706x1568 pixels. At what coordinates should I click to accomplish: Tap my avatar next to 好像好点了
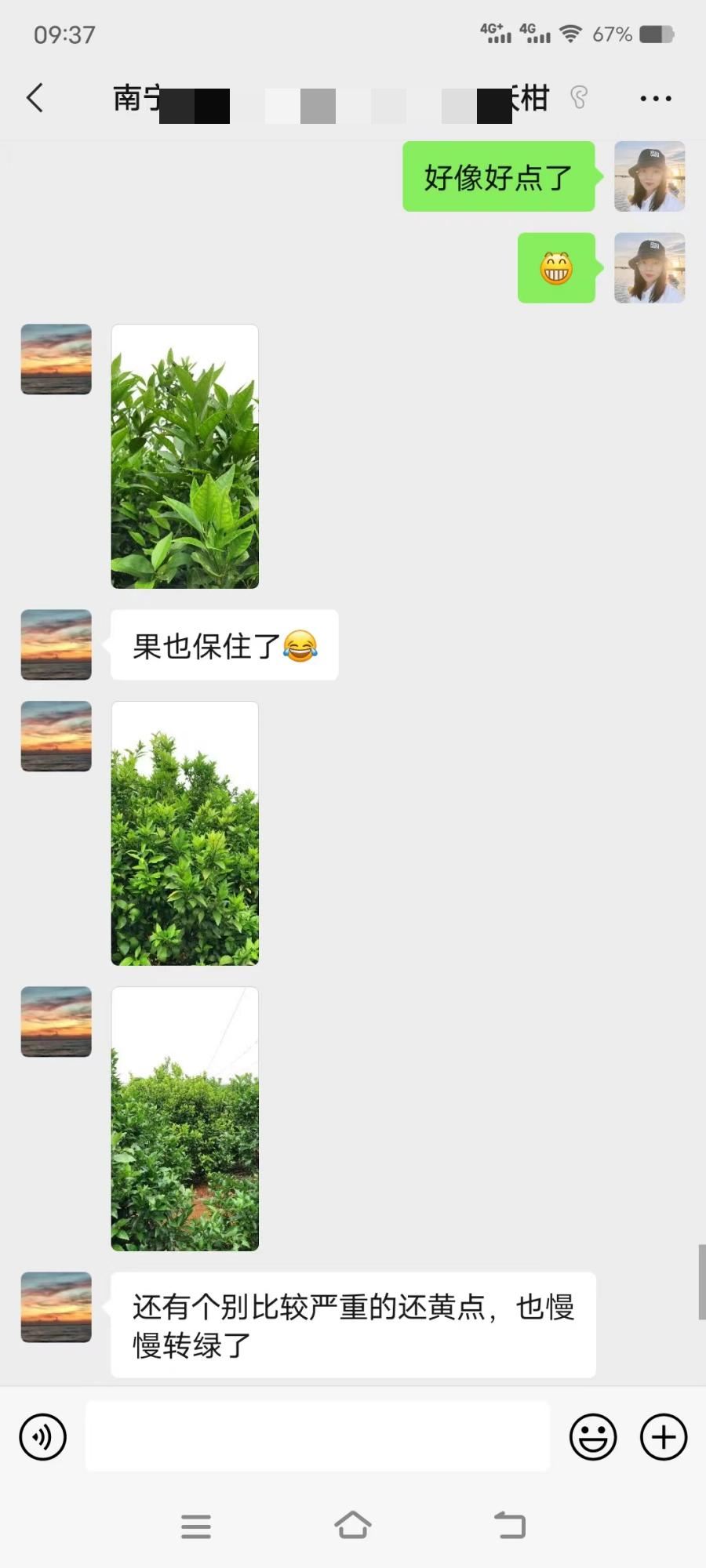(650, 176)
